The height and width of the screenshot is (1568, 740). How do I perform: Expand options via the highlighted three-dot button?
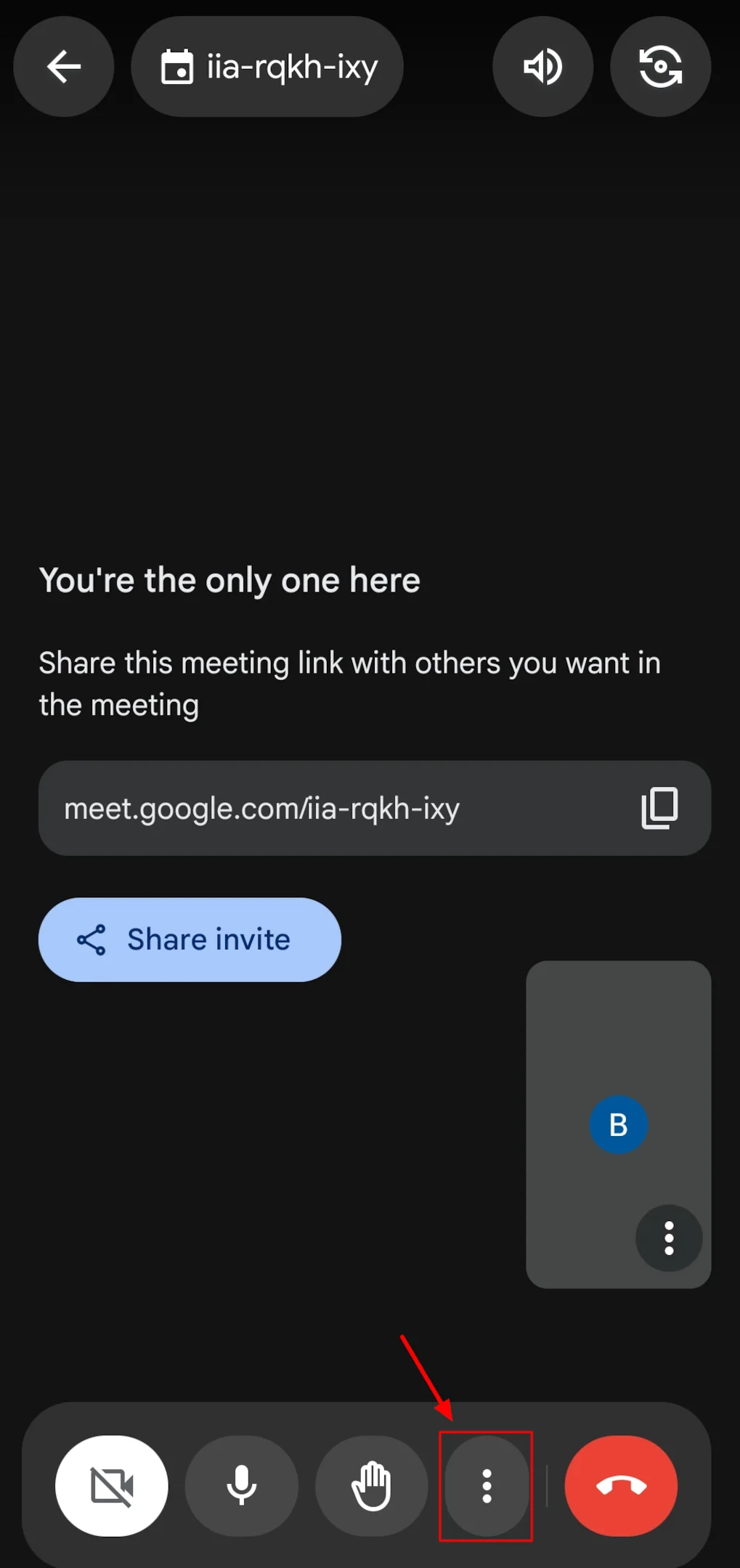pyautogui.click(x=486, y=1487)
